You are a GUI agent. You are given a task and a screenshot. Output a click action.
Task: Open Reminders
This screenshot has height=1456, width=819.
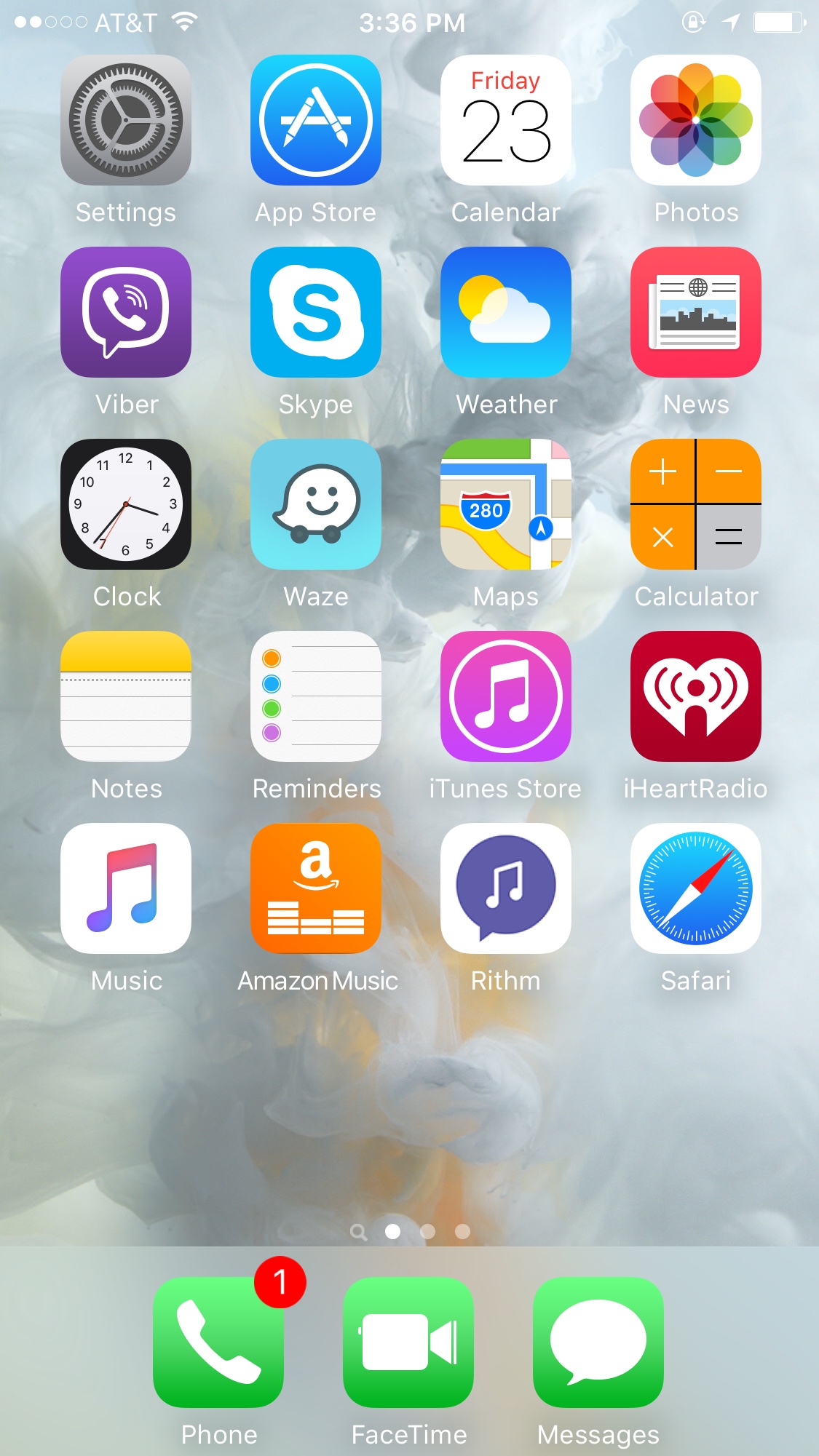click(316, 696)
